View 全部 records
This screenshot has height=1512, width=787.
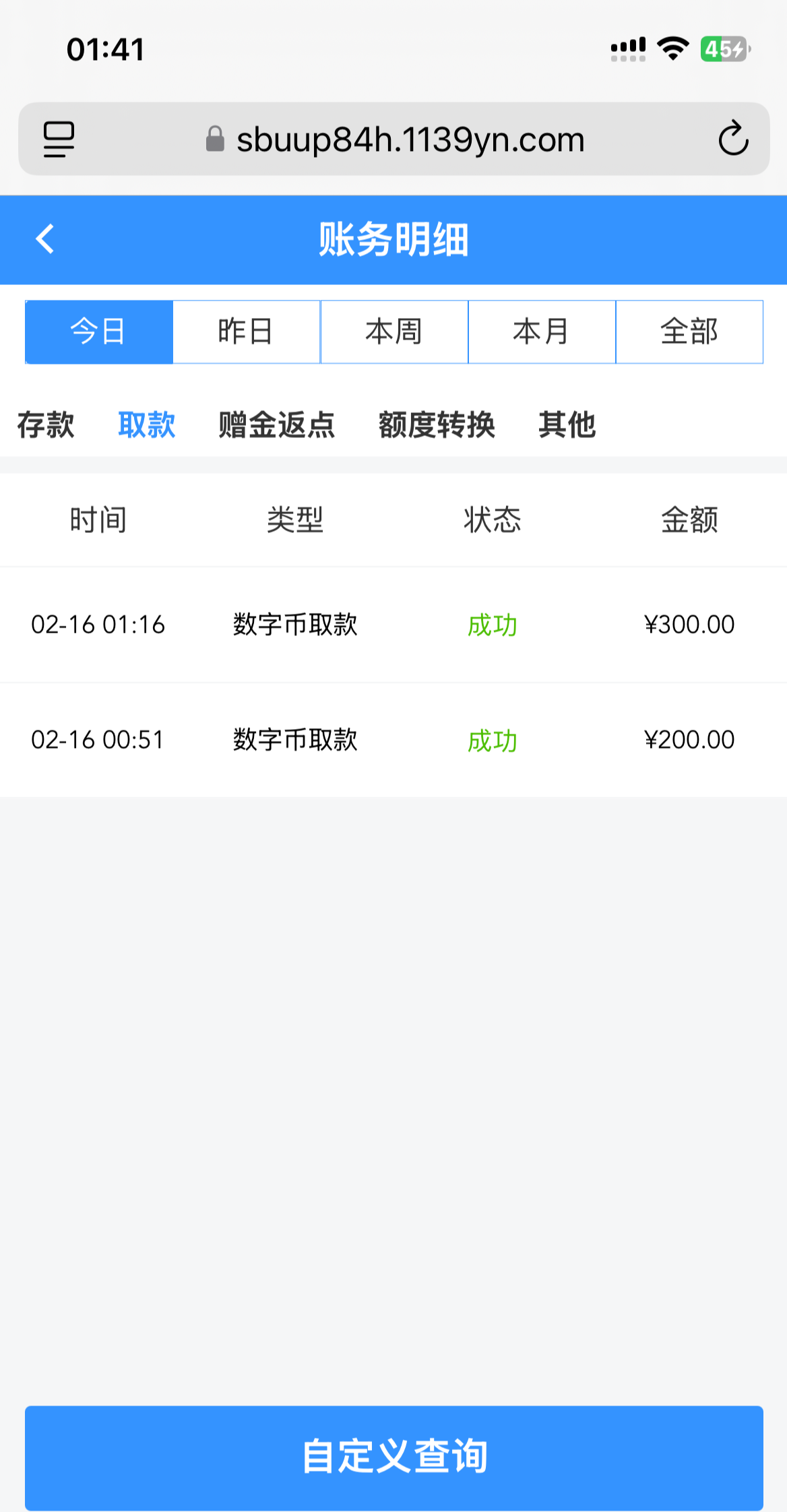tap(689, 332)
